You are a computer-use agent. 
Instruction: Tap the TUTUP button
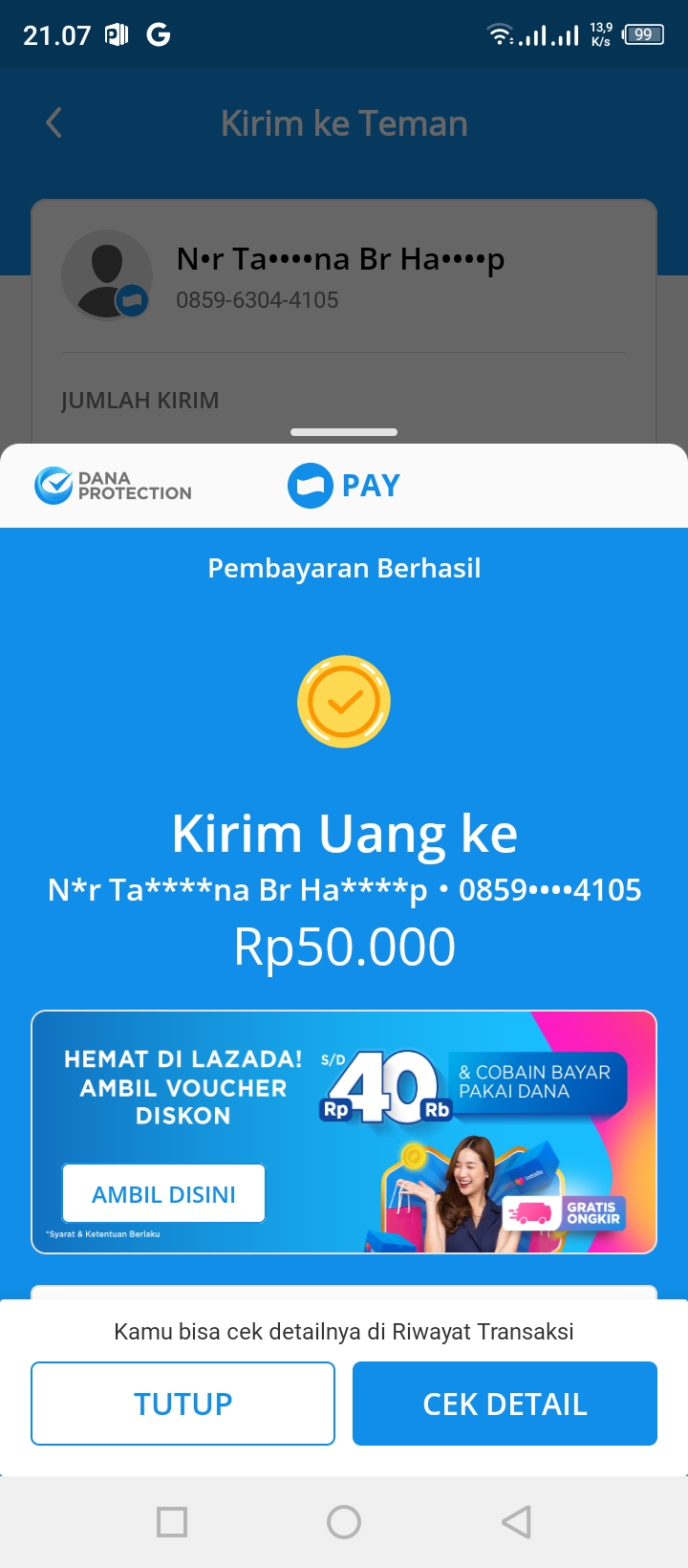click(183, 1404)
